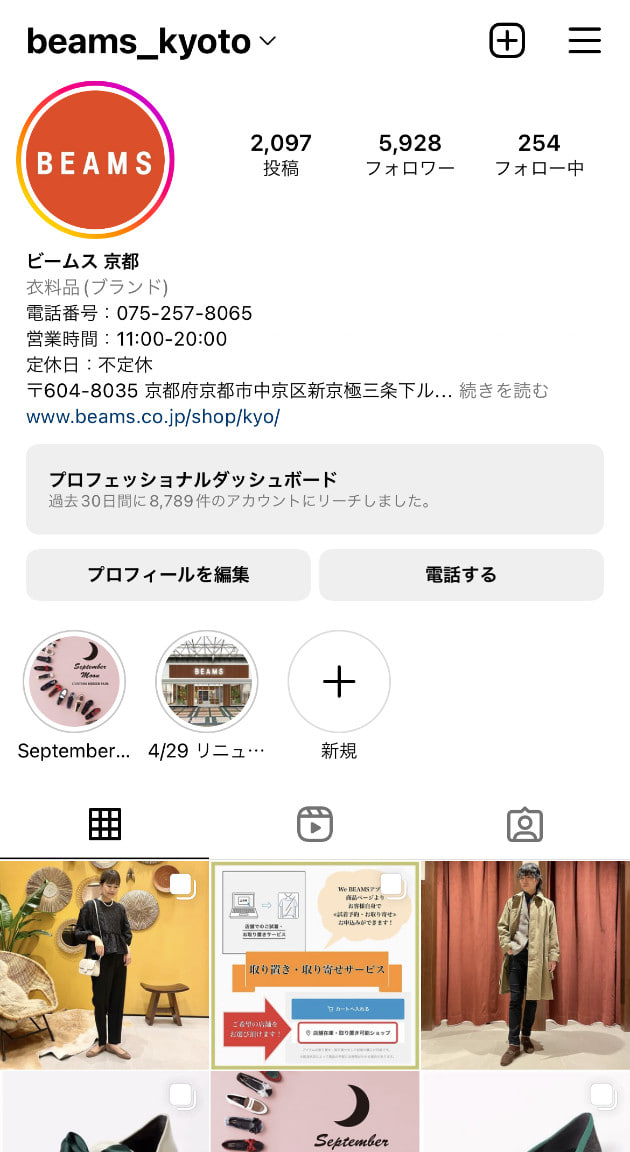Open the post with red curtain backdrop

525,965
